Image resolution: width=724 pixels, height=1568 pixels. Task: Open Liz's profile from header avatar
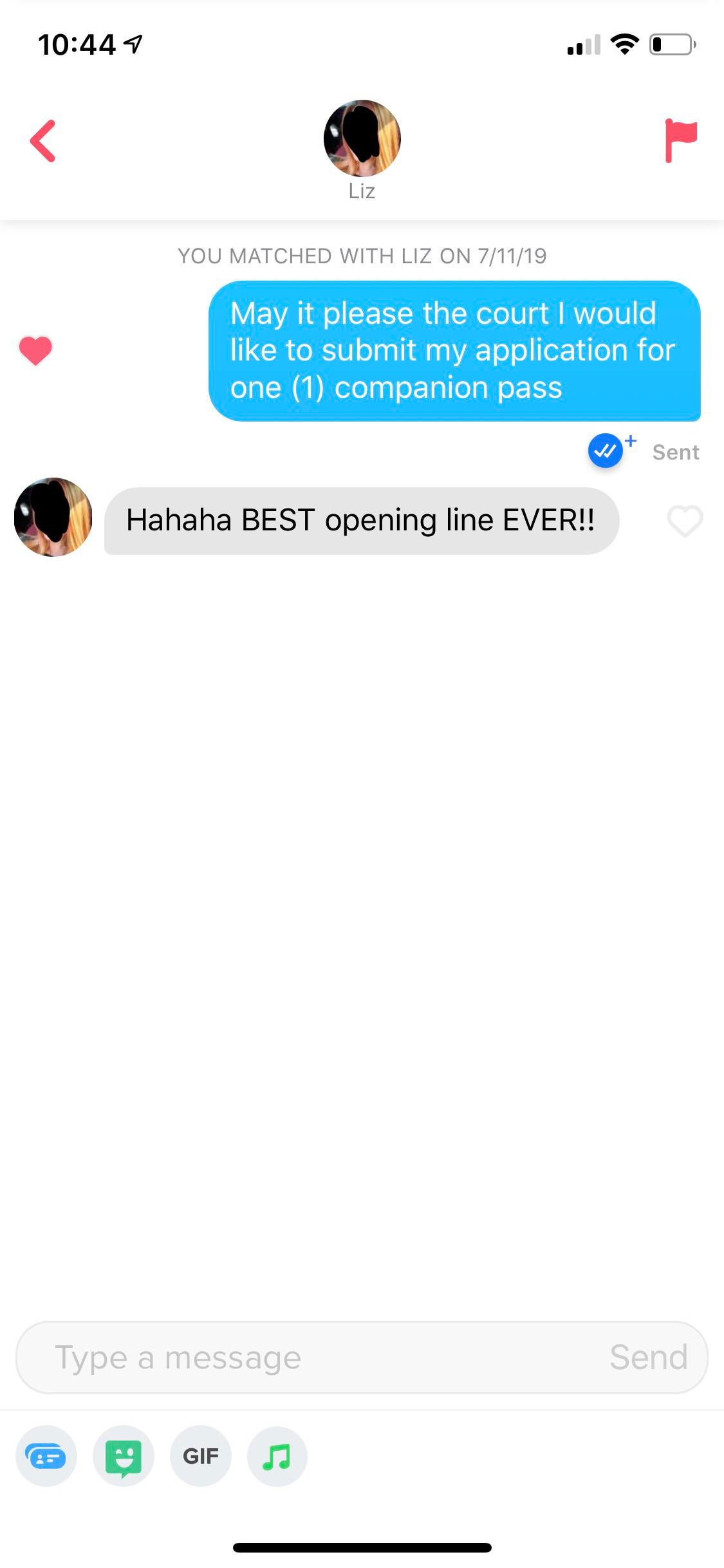[x=362, y=138]
